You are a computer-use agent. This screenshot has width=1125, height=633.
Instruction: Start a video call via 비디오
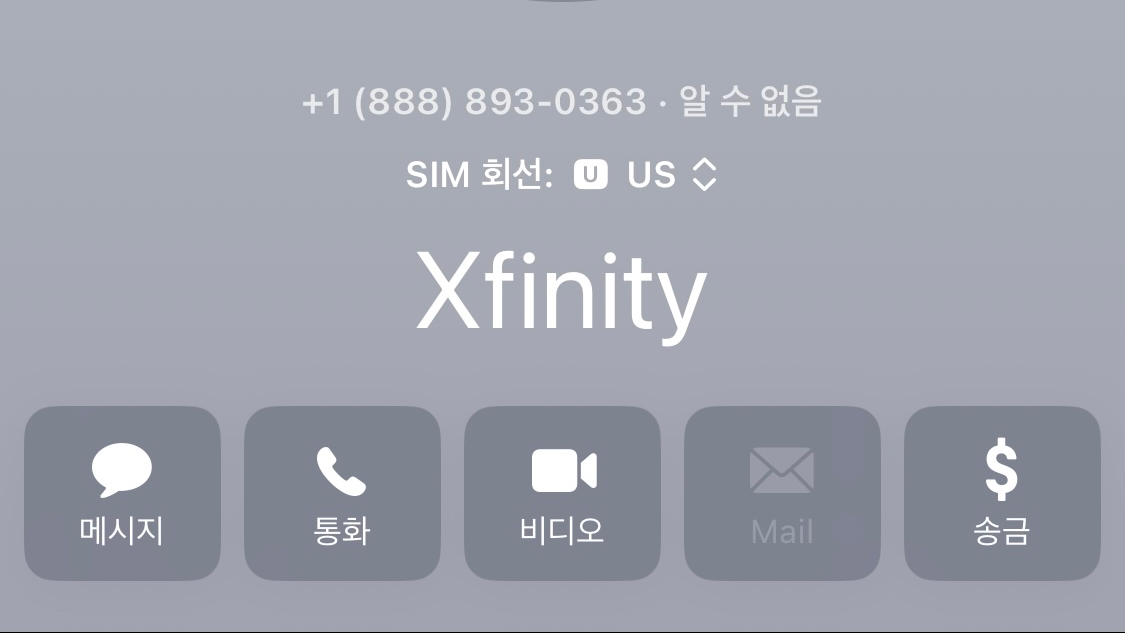tap(562, 493)
